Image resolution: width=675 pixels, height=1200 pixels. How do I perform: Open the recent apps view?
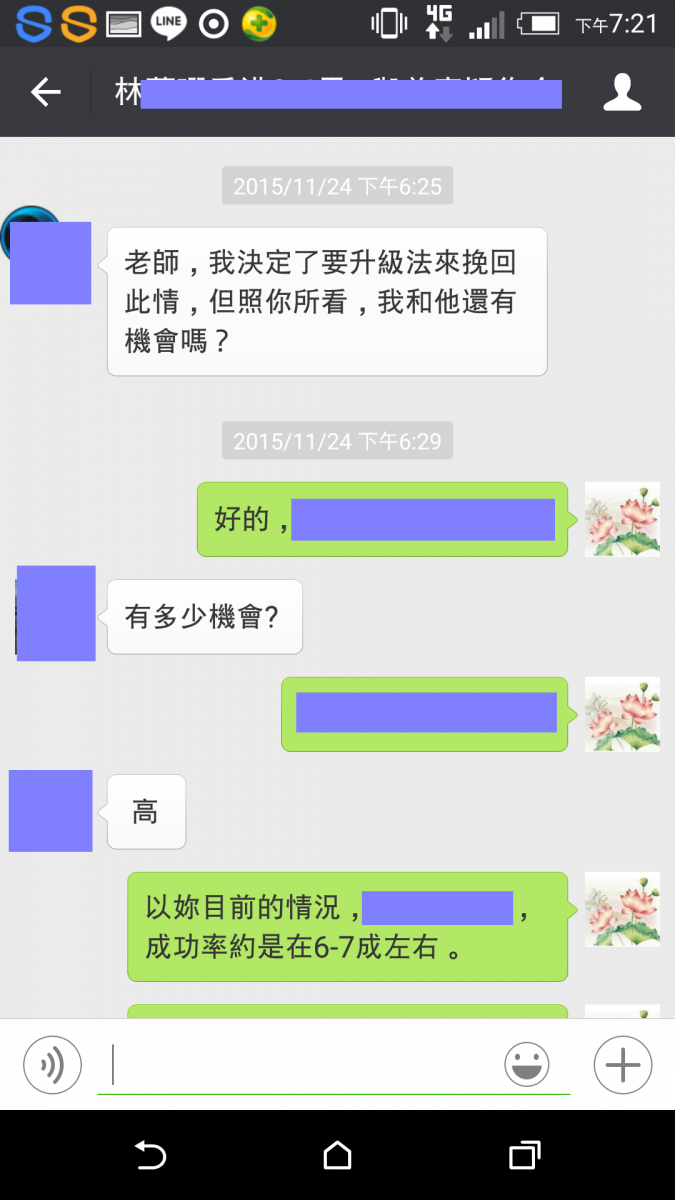pos(524,1156)
